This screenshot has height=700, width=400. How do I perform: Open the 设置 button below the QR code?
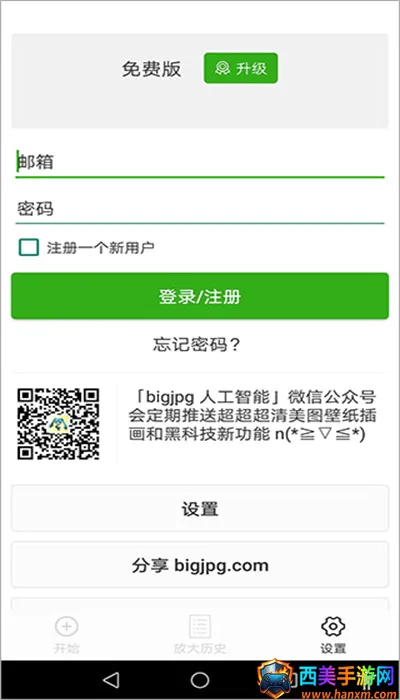click(200, 508)
